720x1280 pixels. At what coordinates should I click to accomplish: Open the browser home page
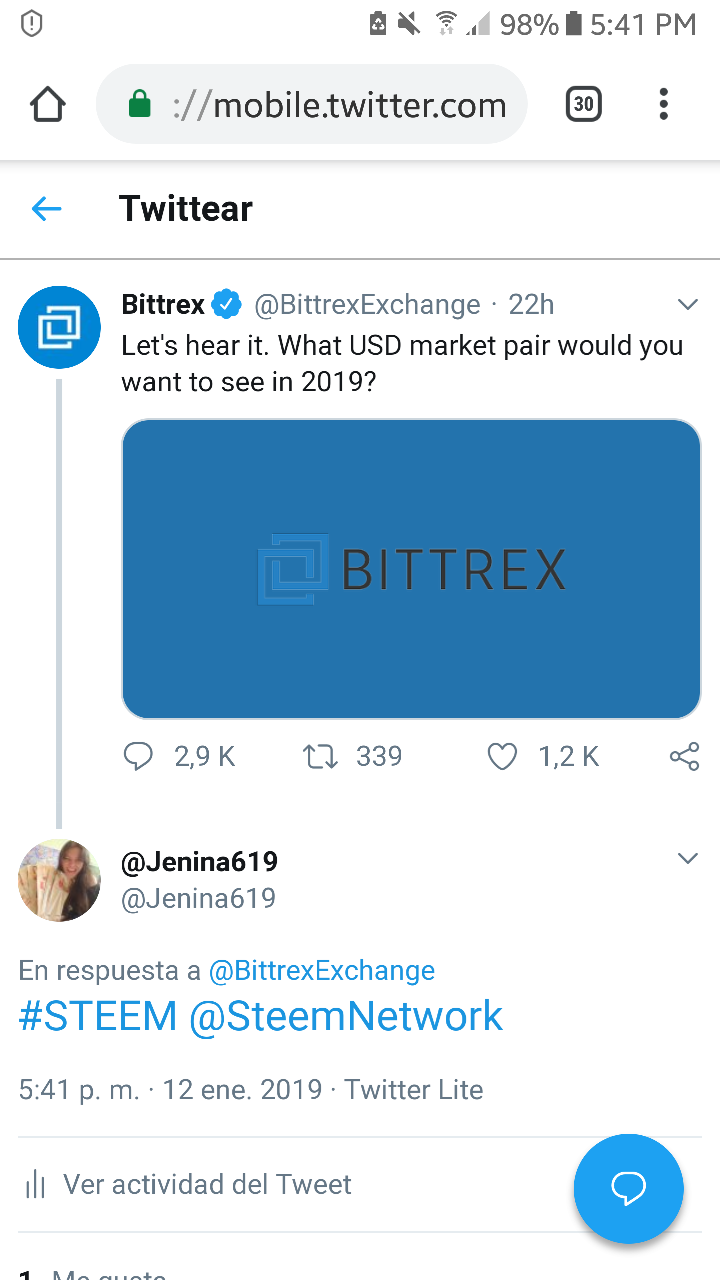pyautogui.click(x=47, y=104)
